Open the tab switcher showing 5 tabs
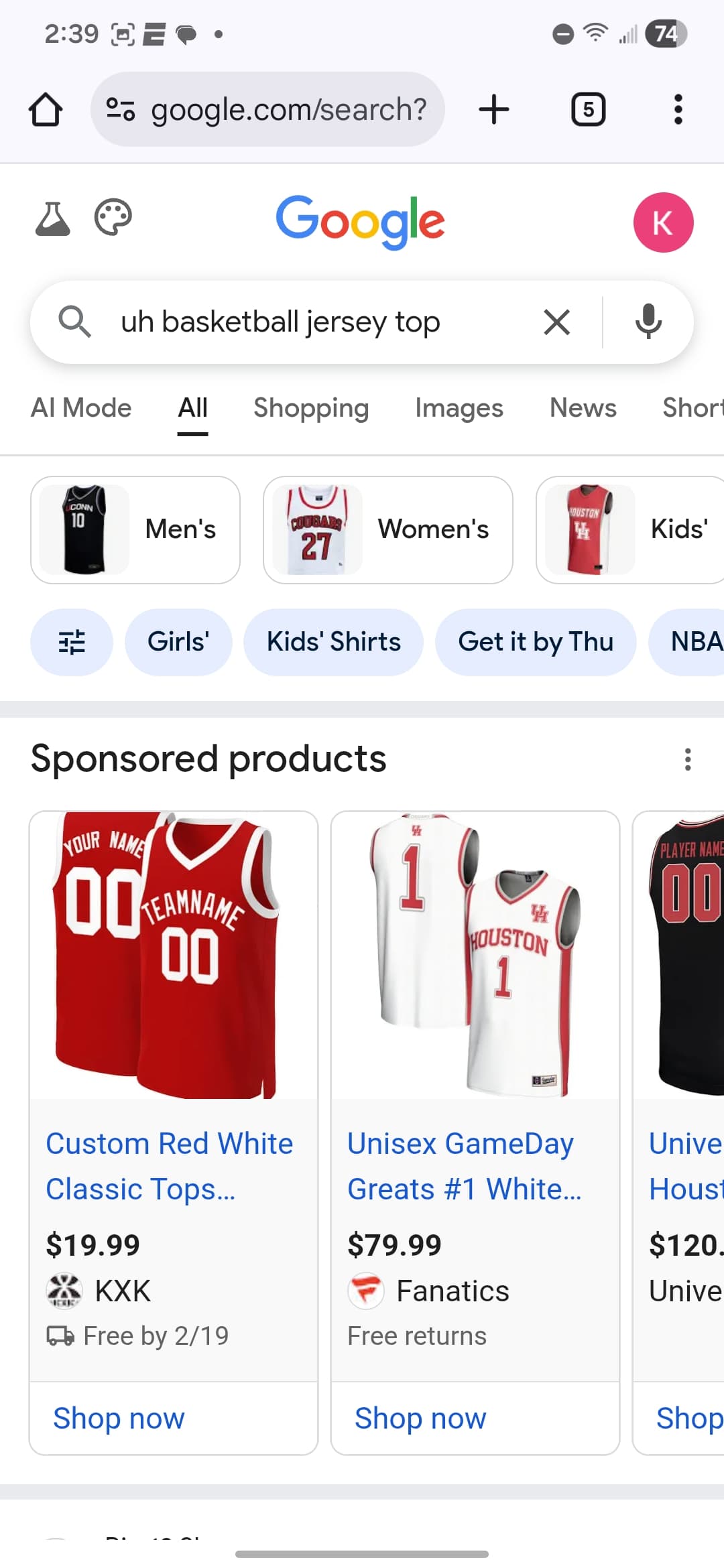Screen dimensions: 724x1568 click(588, 109)
